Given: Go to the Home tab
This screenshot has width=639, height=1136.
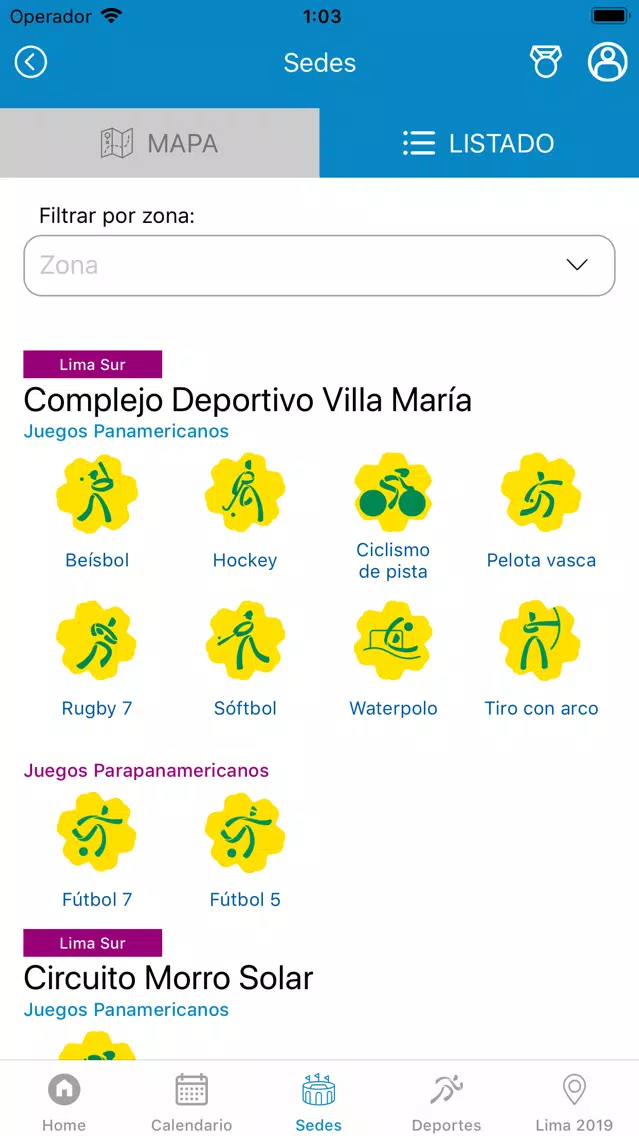Looking at the screenshot, I should (x=64, y=1101).
